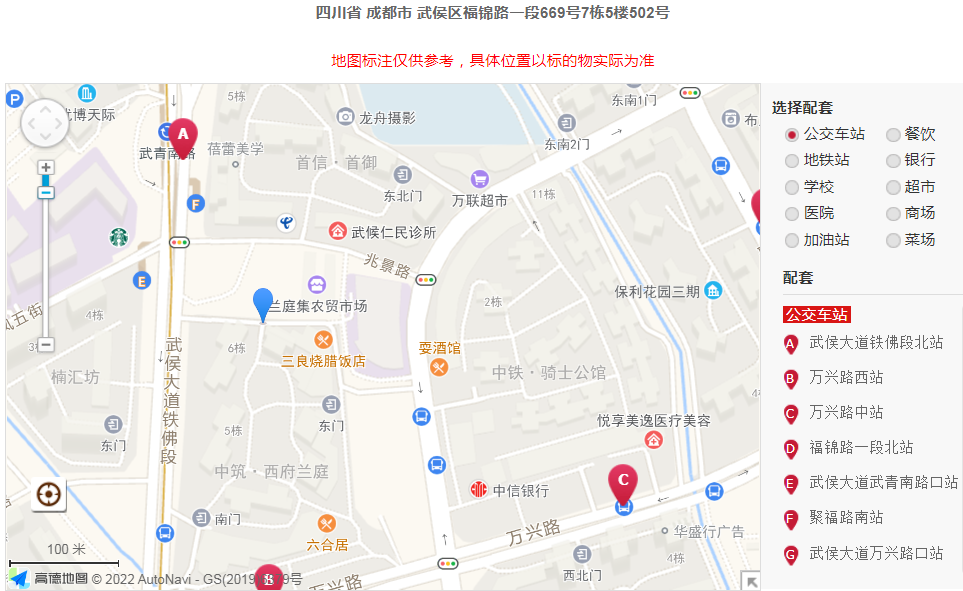Choose the 银行 facility option

893,160
